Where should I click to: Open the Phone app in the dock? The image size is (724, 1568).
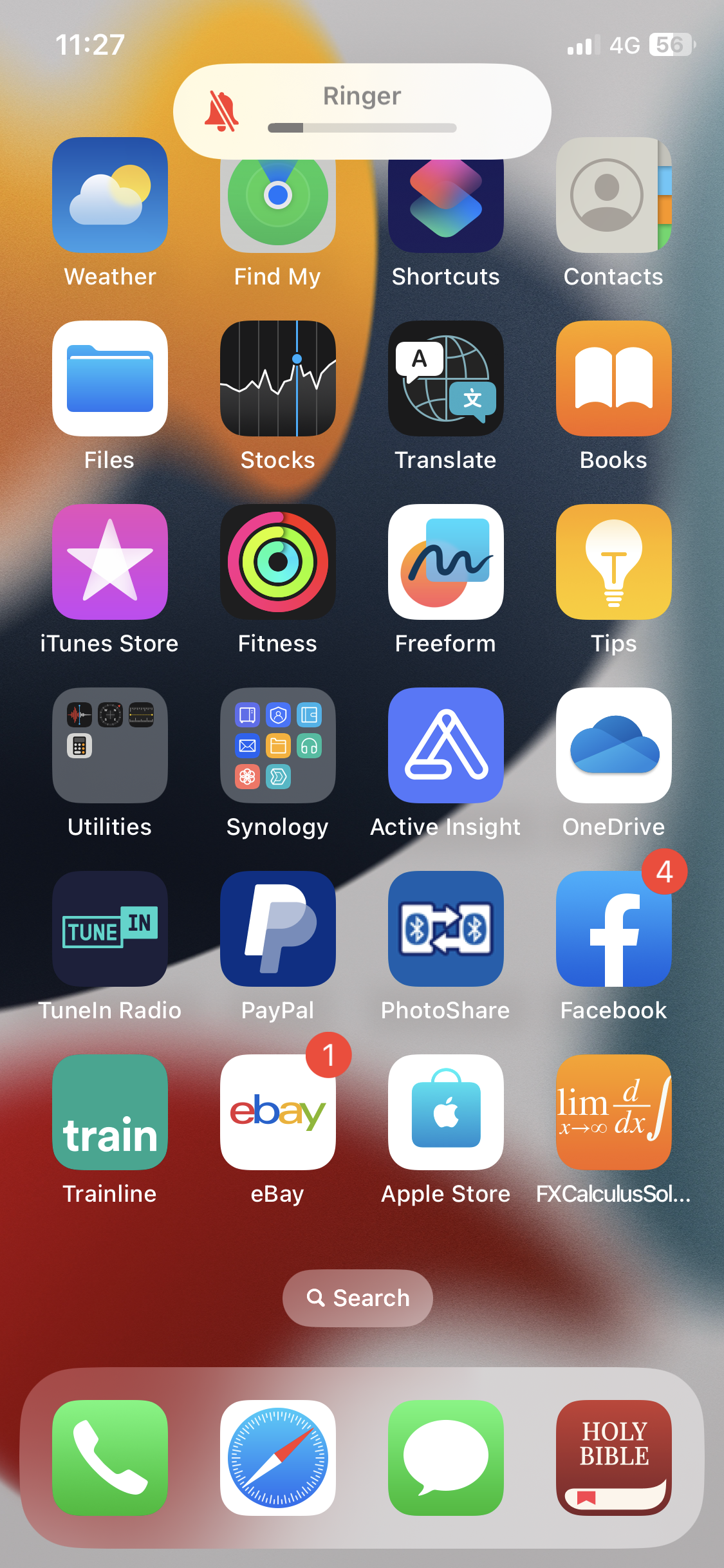click(110, 1458)
